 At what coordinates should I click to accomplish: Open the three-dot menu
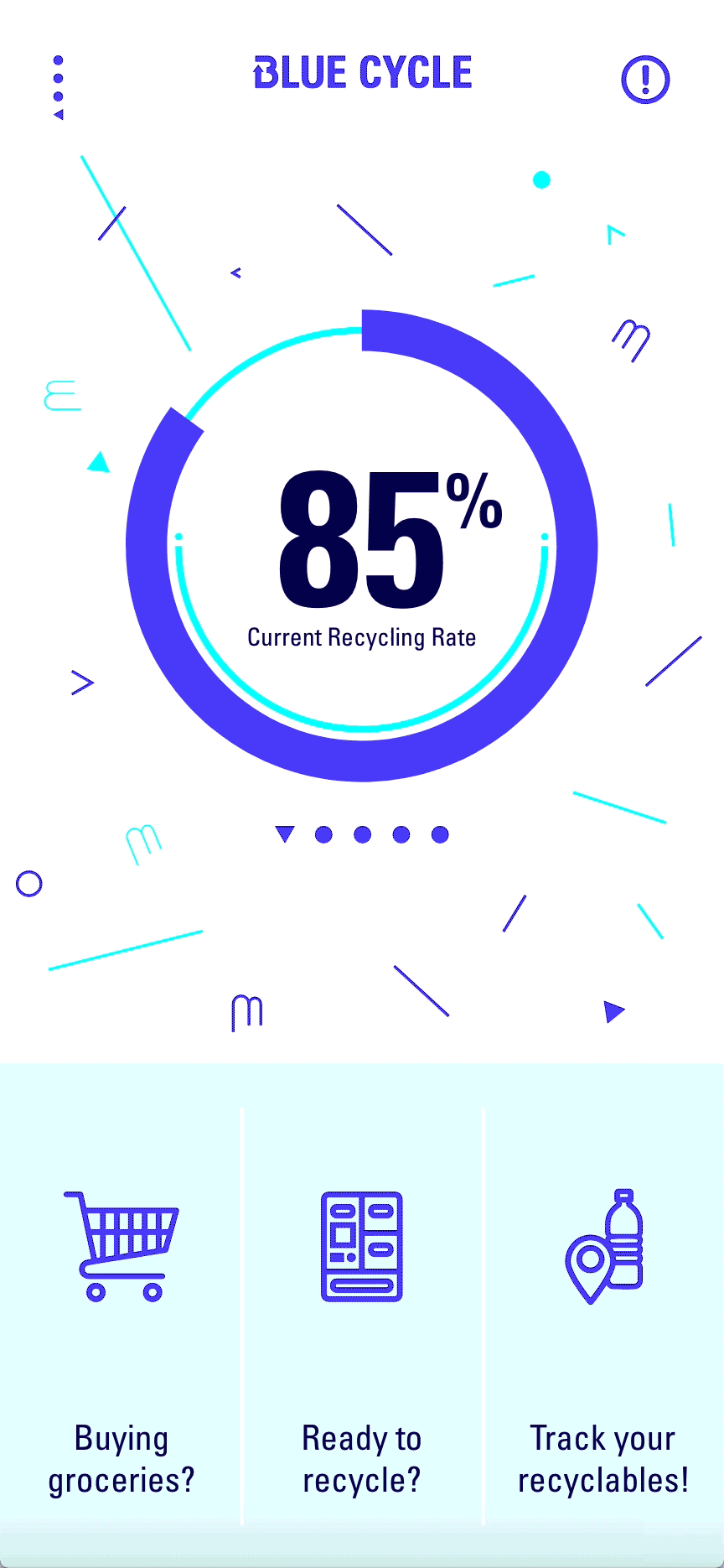[58, 86]
